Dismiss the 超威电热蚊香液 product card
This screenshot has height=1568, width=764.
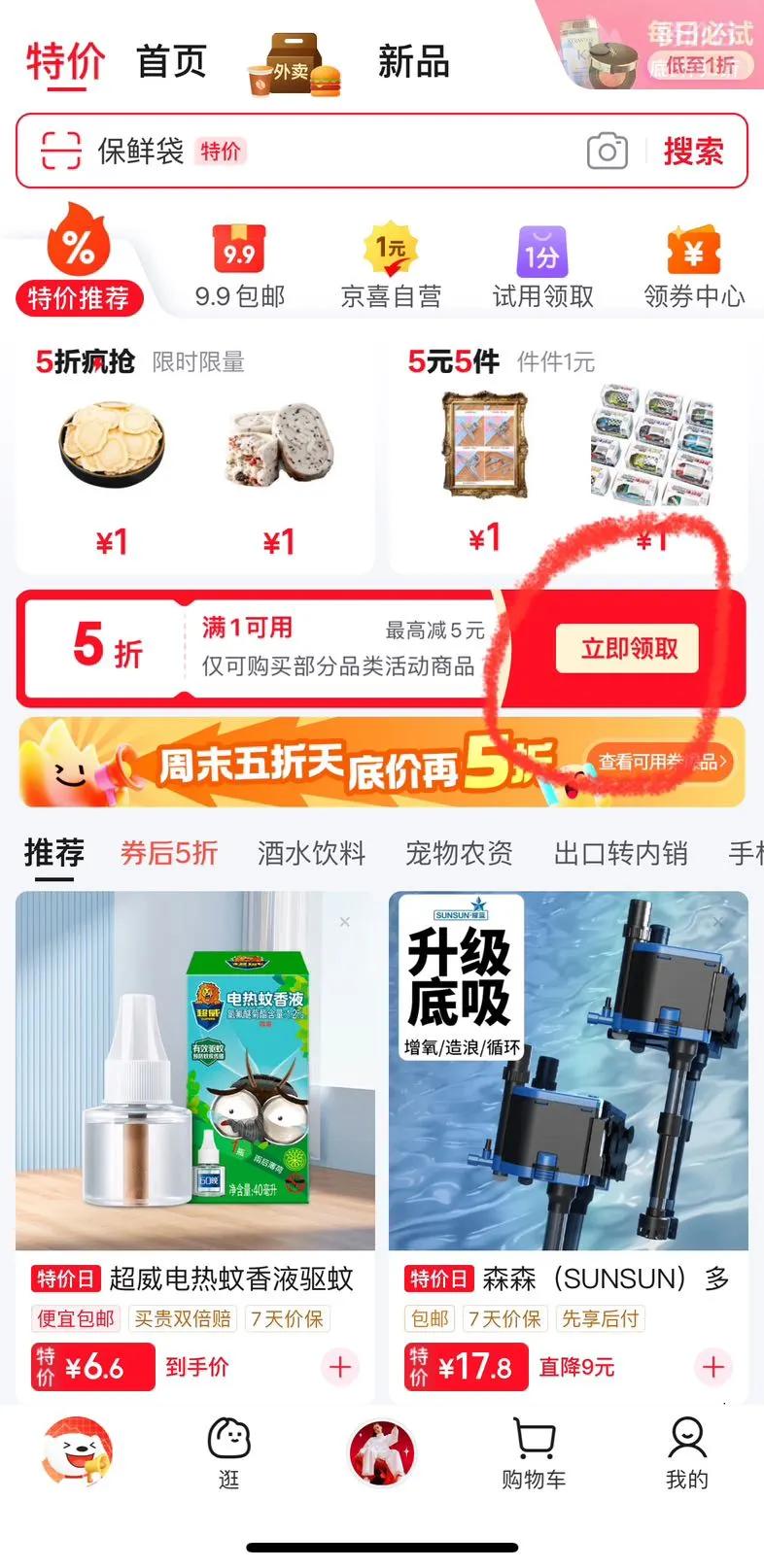click(344, 922)
